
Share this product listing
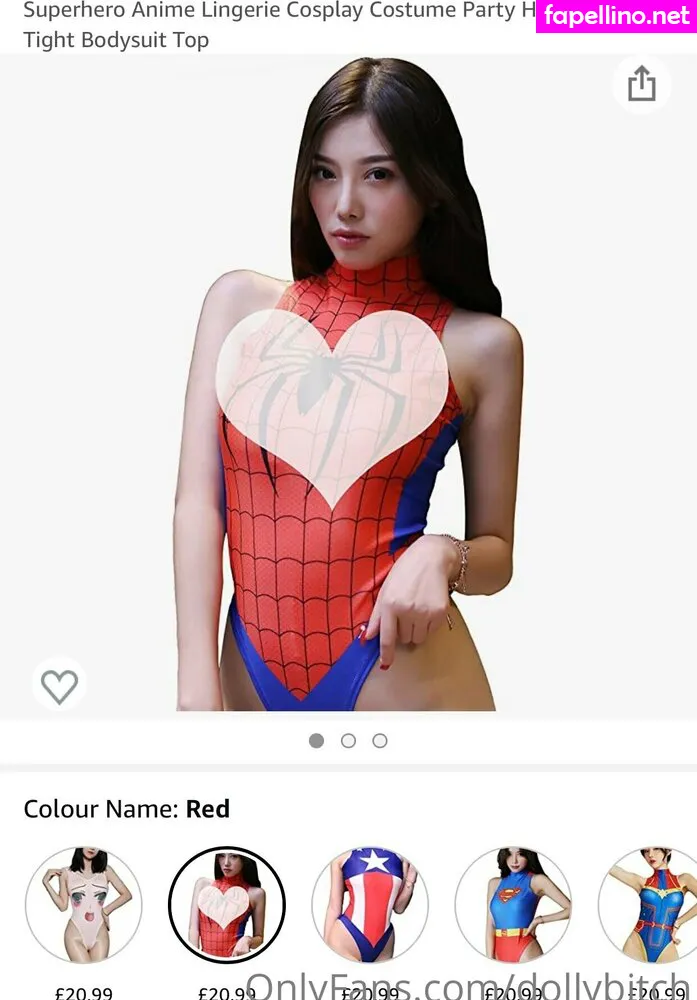point(642,84)
